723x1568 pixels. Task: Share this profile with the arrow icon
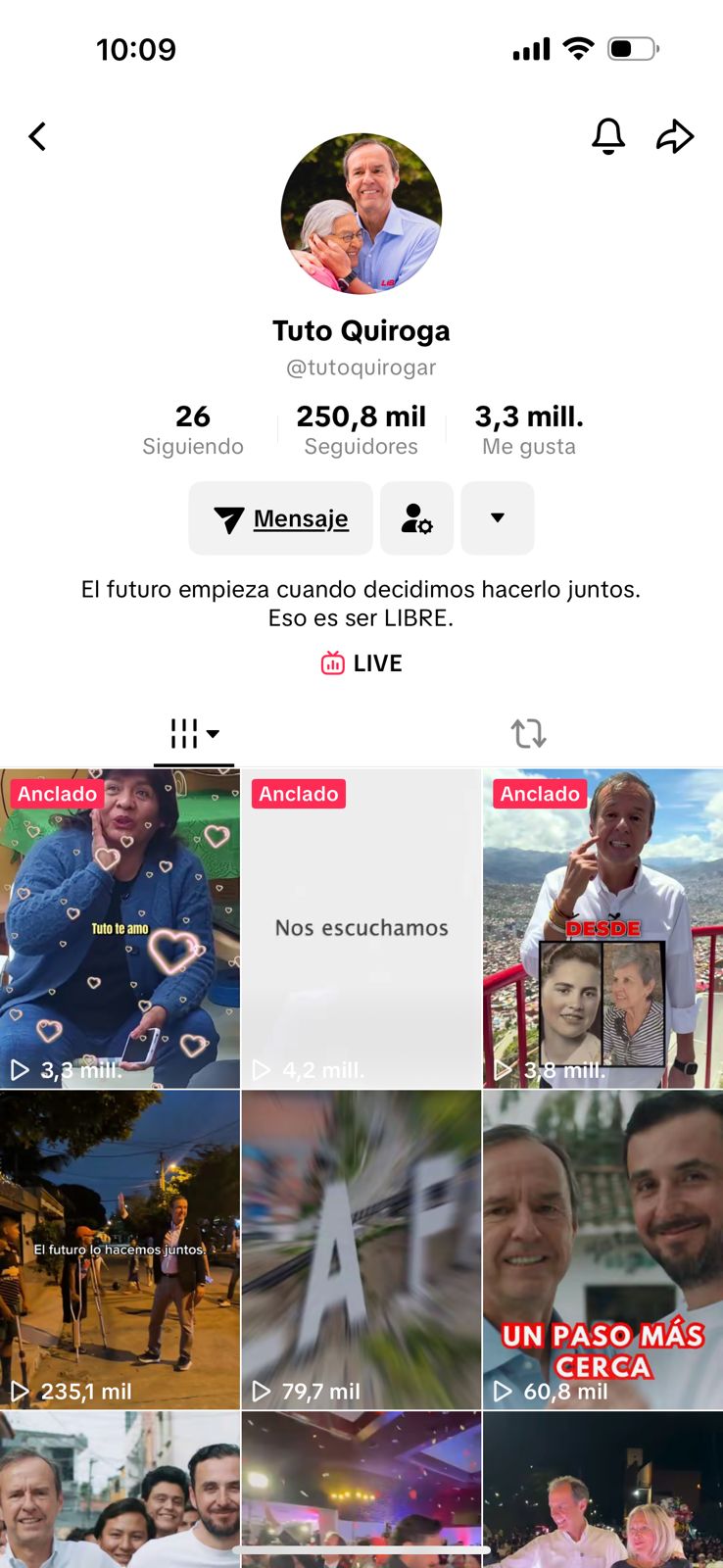tap(675, 136)
